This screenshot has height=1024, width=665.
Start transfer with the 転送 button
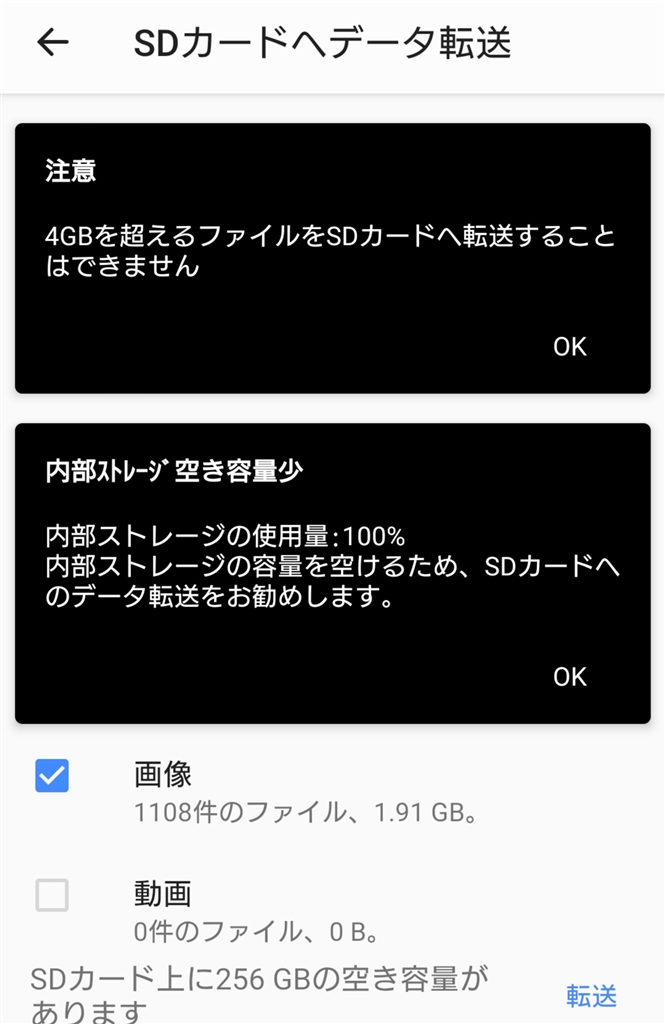591,995
